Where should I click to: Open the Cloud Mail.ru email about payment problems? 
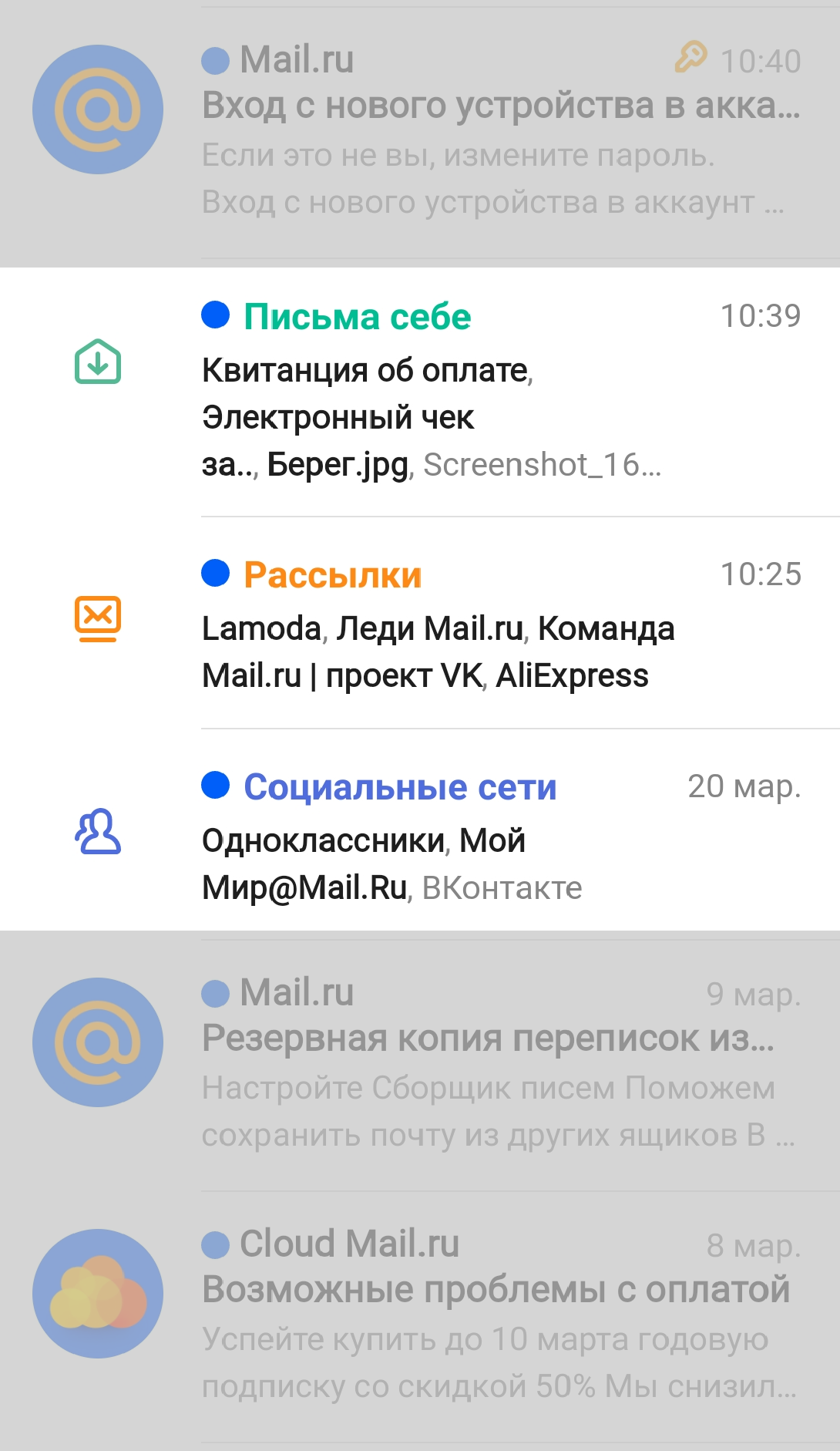pyautogui.click(x=501, y=1315)
